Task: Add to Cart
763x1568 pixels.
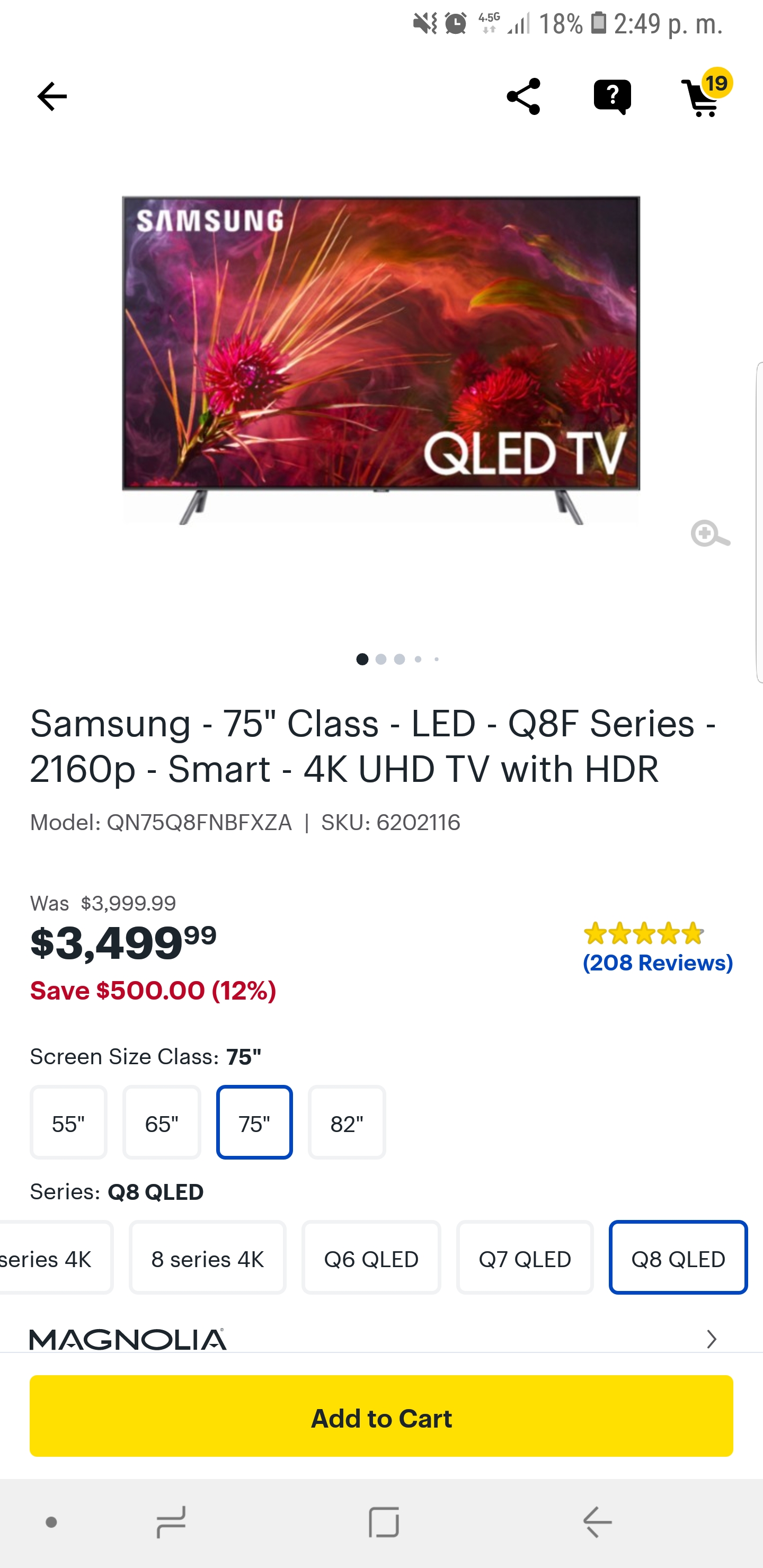Action: 381,1417
